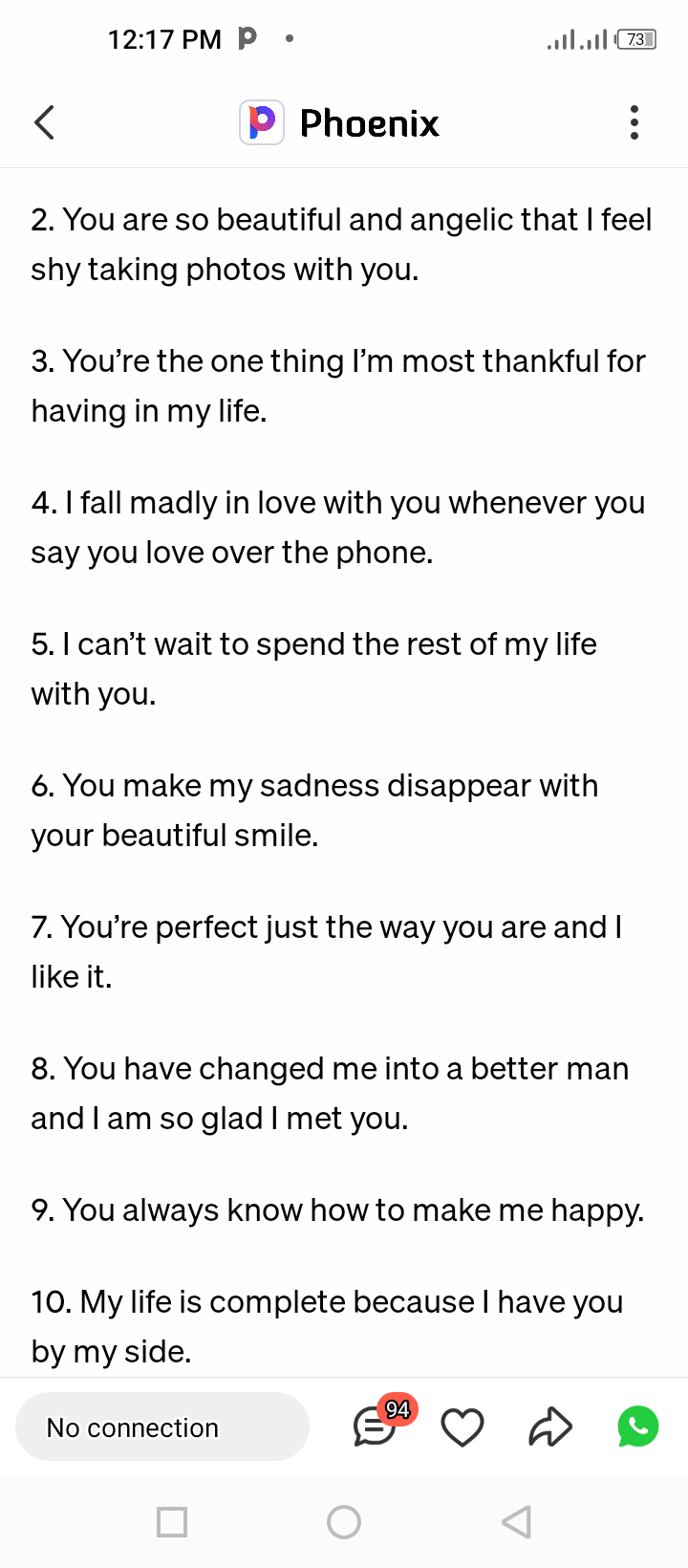Tap the dot indicator beside the clock
Image resolution: width=688 pixels, height=1568 pixels.
pos(289,39)
